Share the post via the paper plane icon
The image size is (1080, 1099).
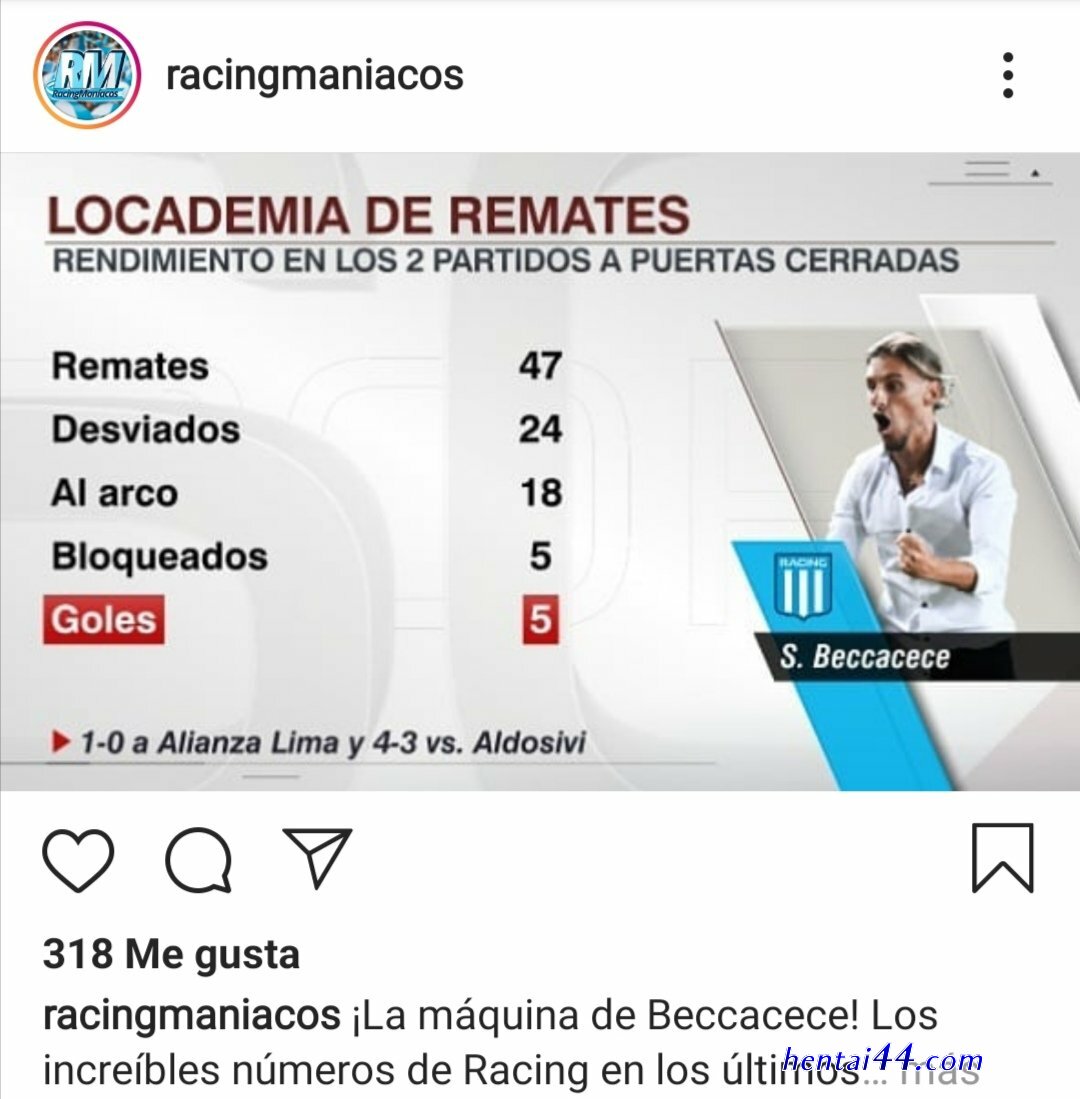coord(317,858)
